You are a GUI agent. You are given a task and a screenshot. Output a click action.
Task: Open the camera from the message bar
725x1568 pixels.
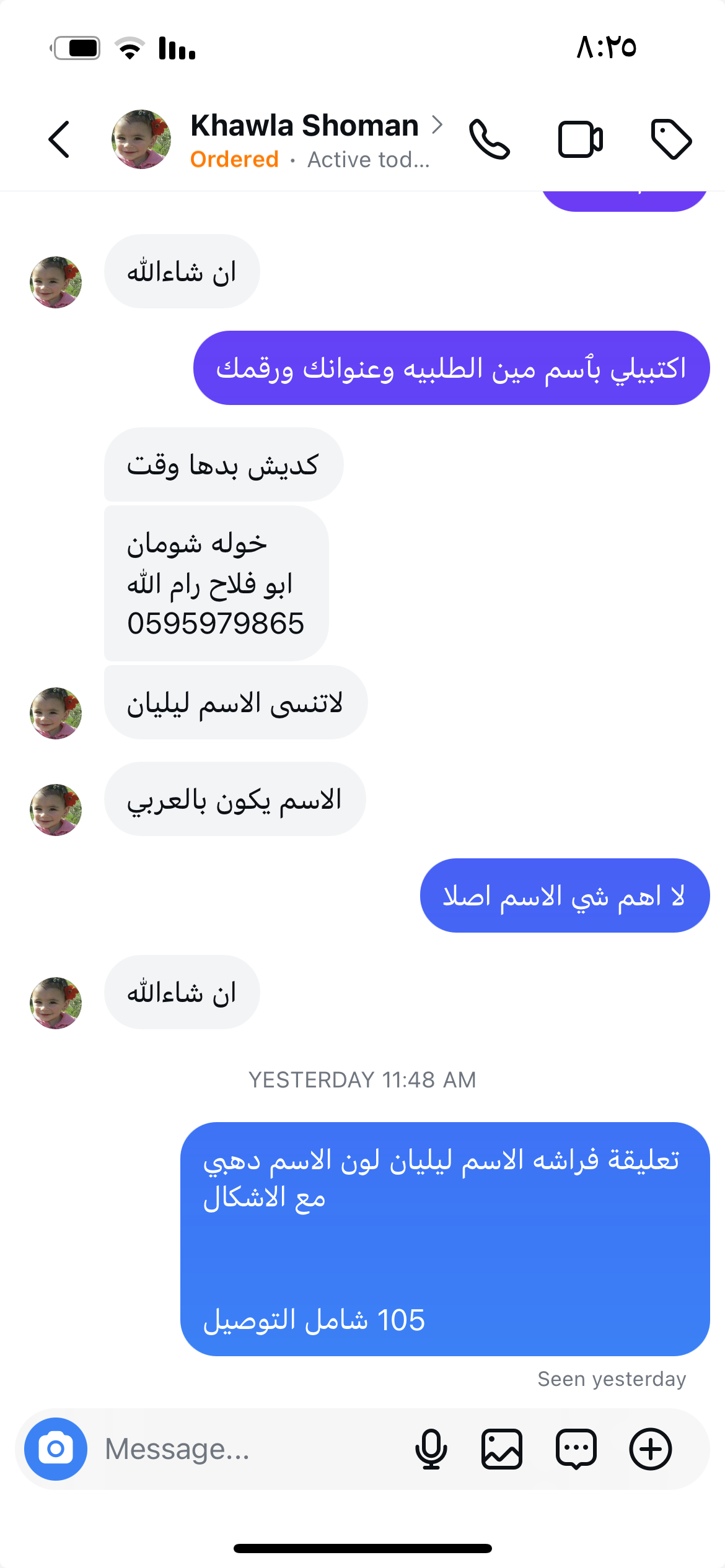56,1449
